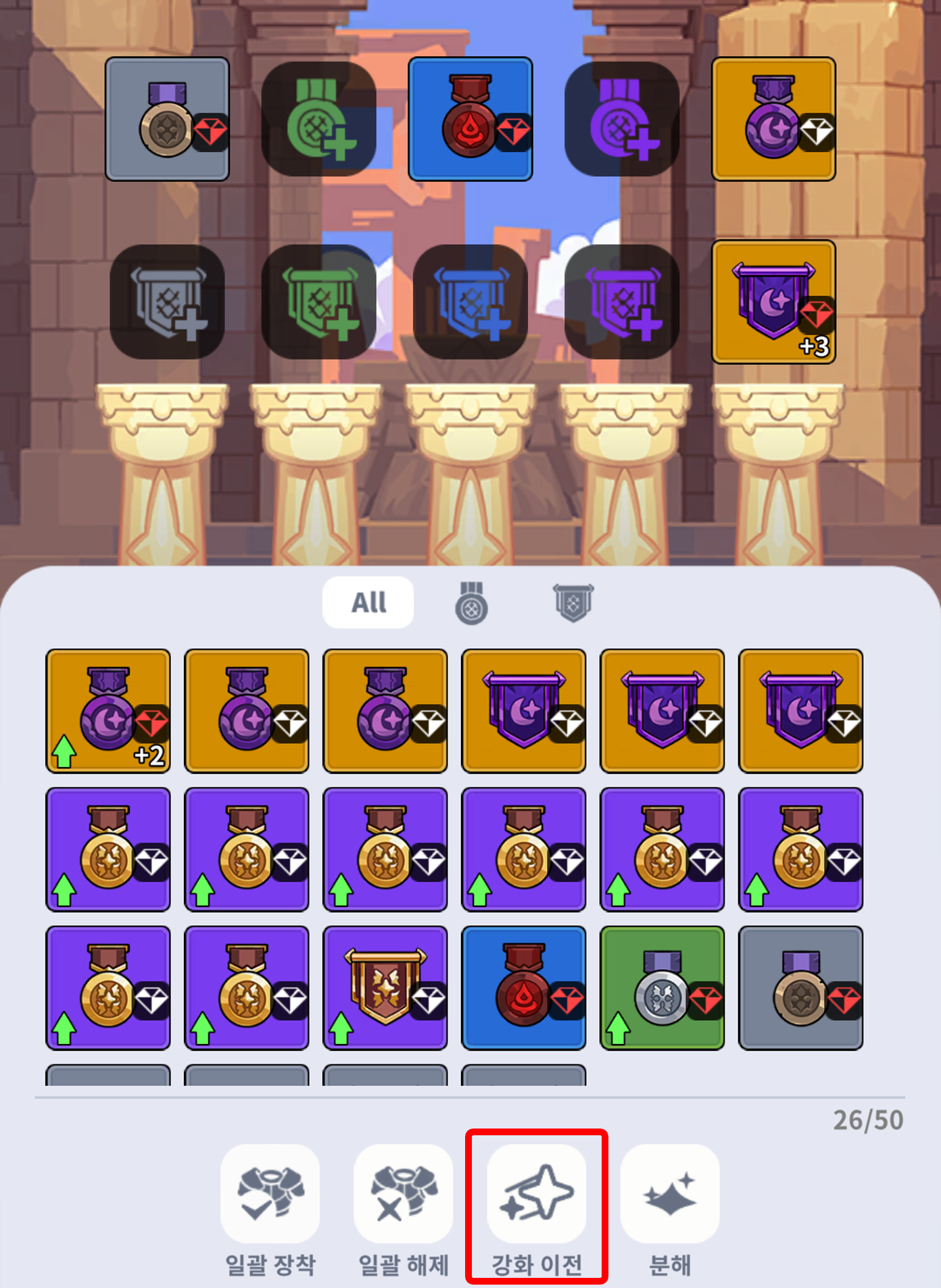
Task: Select the equipped gold moon medal slot
Action: [773, 119]
